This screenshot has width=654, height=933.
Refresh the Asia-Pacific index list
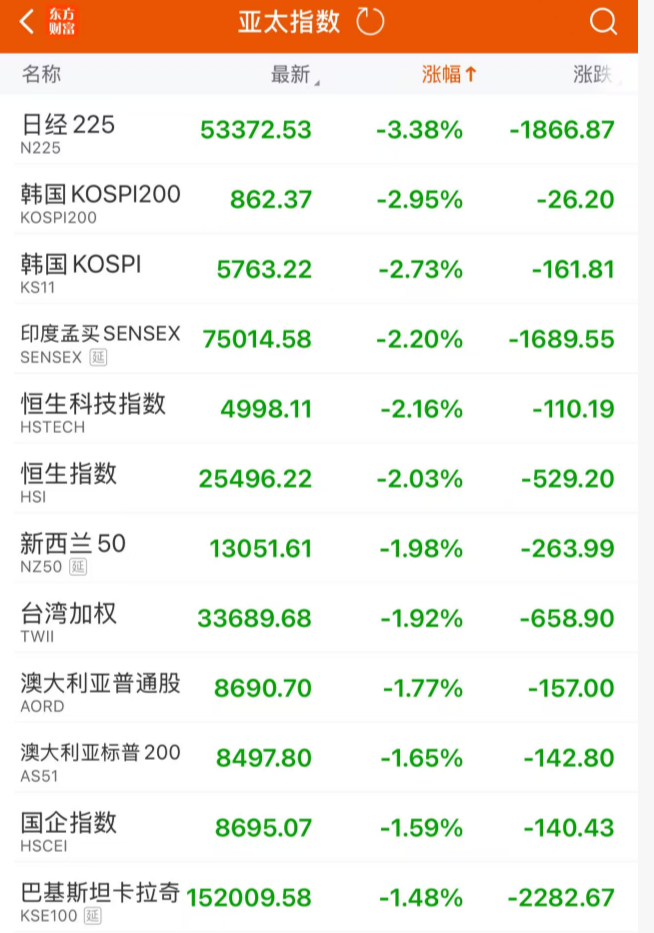370,22
